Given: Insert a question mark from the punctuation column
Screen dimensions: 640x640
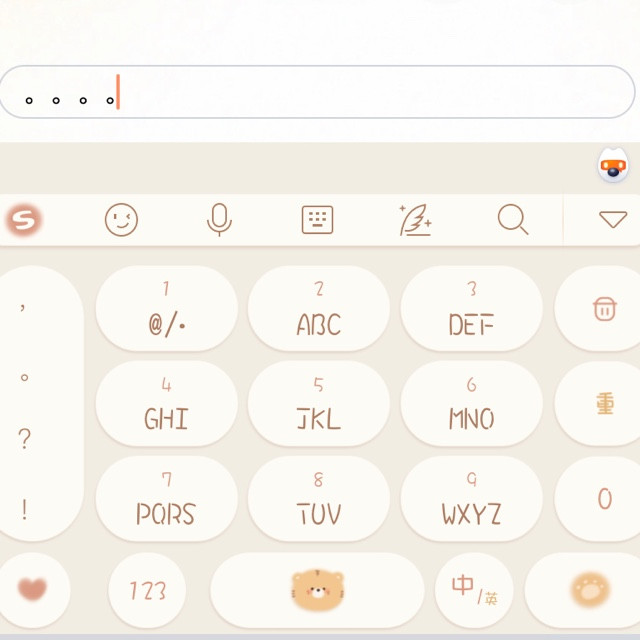Looking at the screenshot, I should [24, 439].
